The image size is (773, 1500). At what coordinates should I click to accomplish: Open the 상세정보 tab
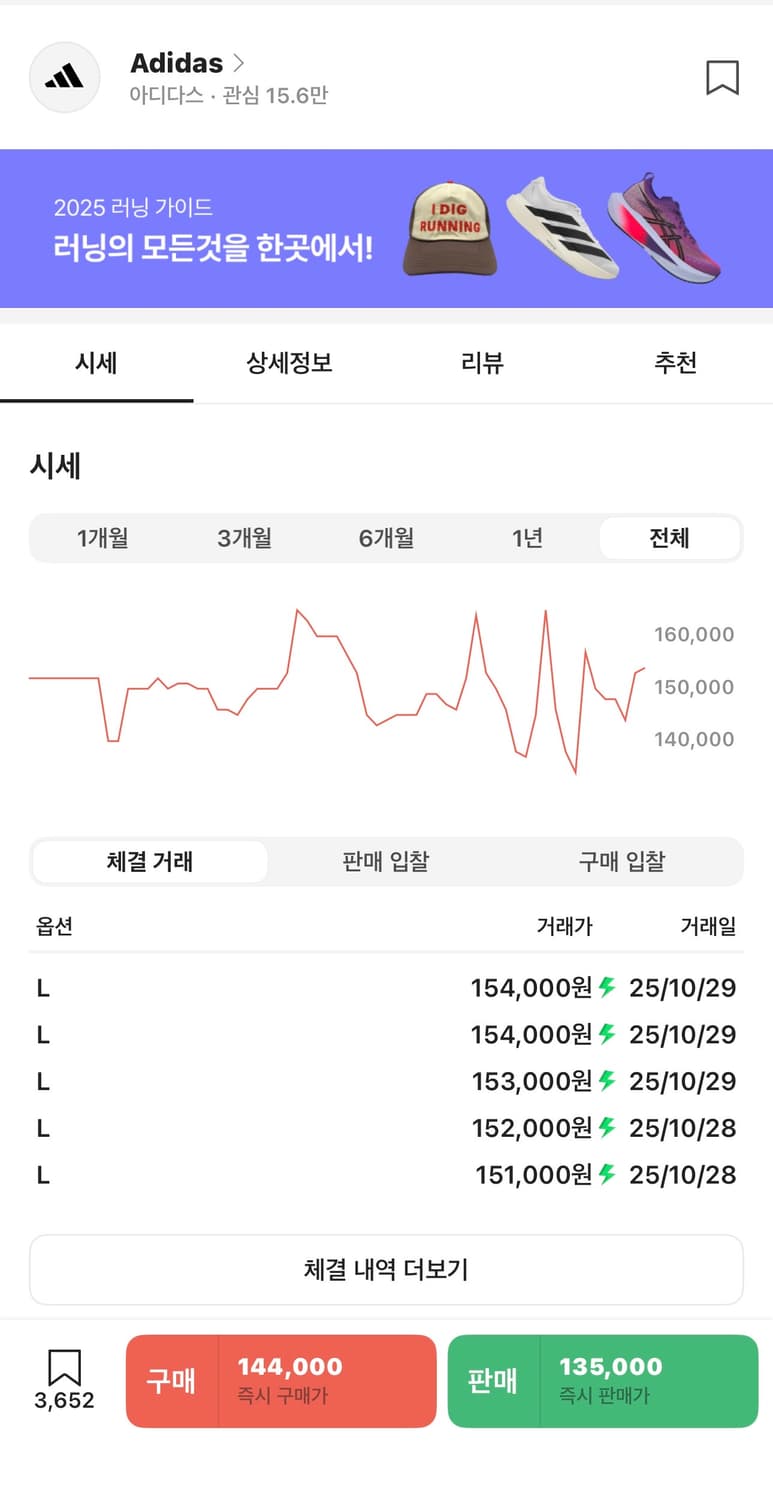point(289,364)
